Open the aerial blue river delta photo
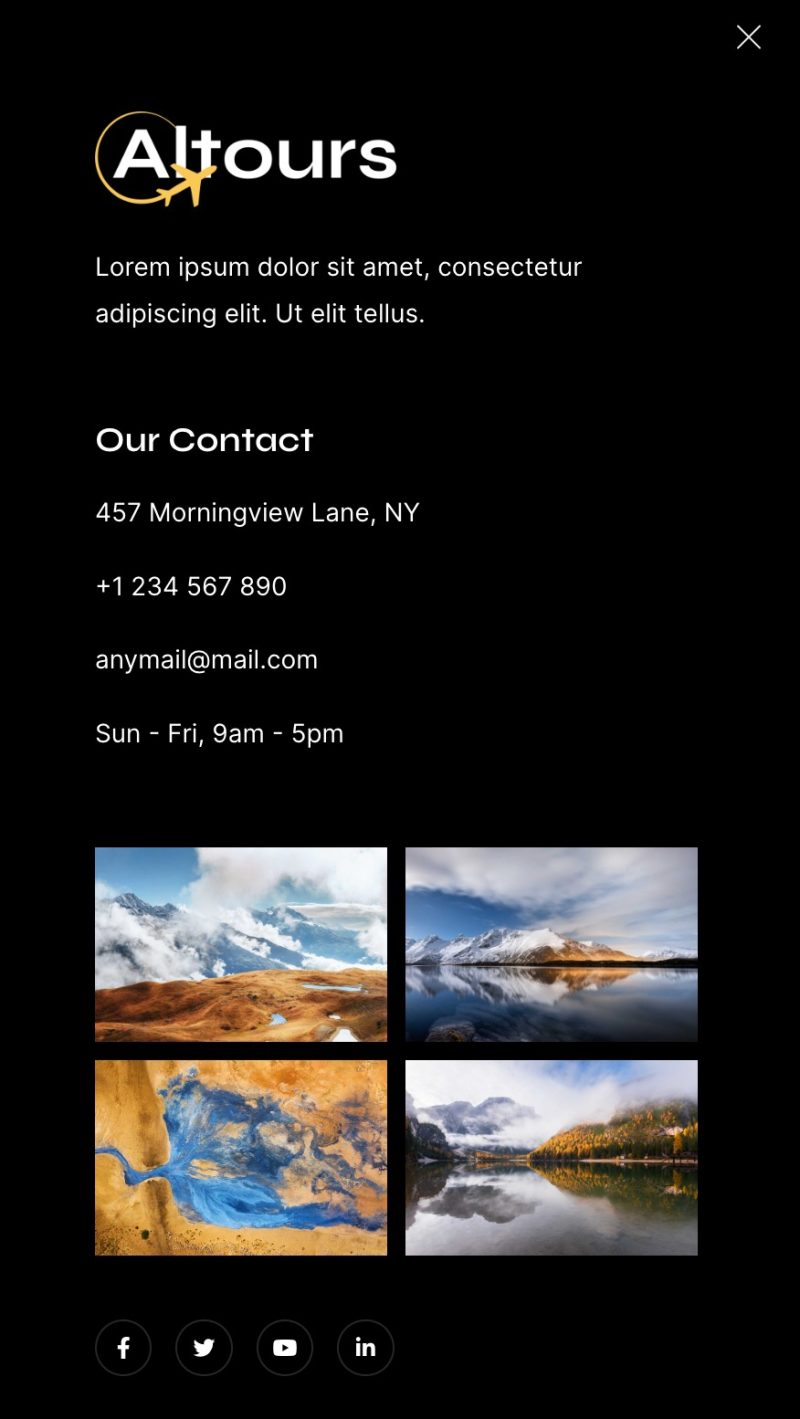The width and height of the screenshot is (800, 1419). [x=241, y=1157]
